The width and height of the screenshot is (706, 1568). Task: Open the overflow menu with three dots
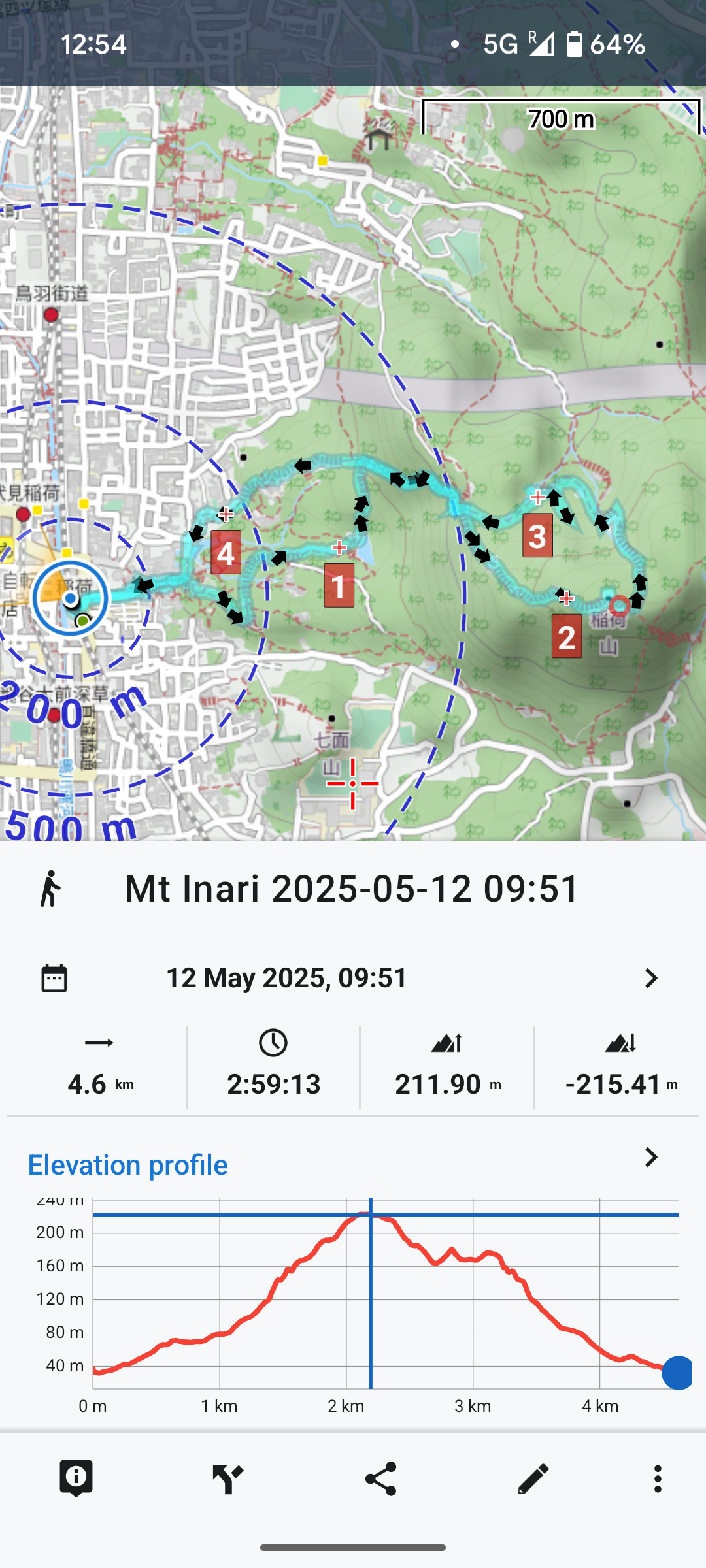(x=658, y=1478)
